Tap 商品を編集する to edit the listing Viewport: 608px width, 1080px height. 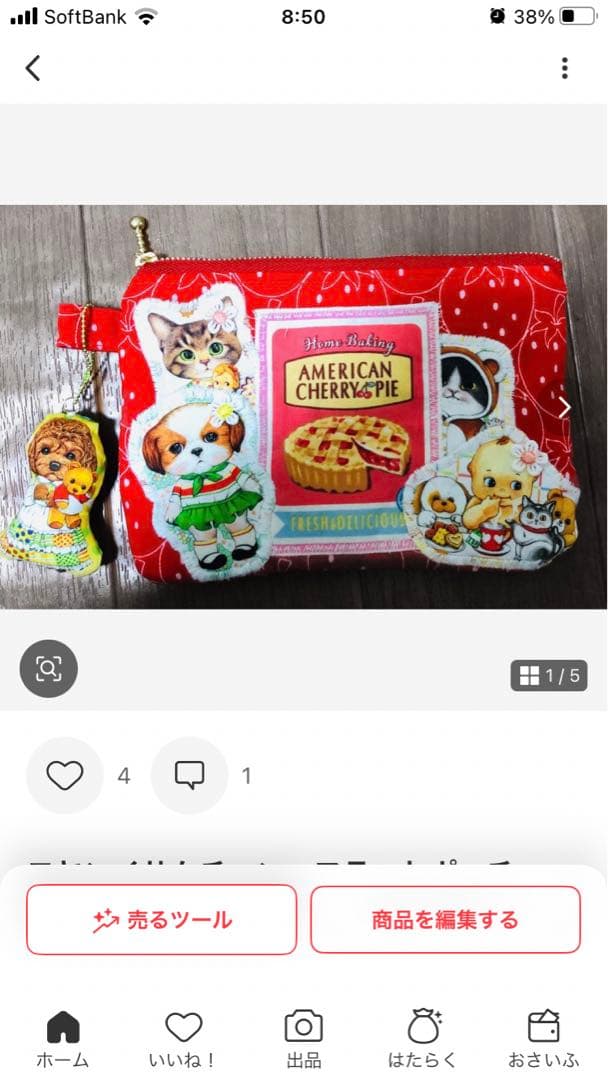445,920
